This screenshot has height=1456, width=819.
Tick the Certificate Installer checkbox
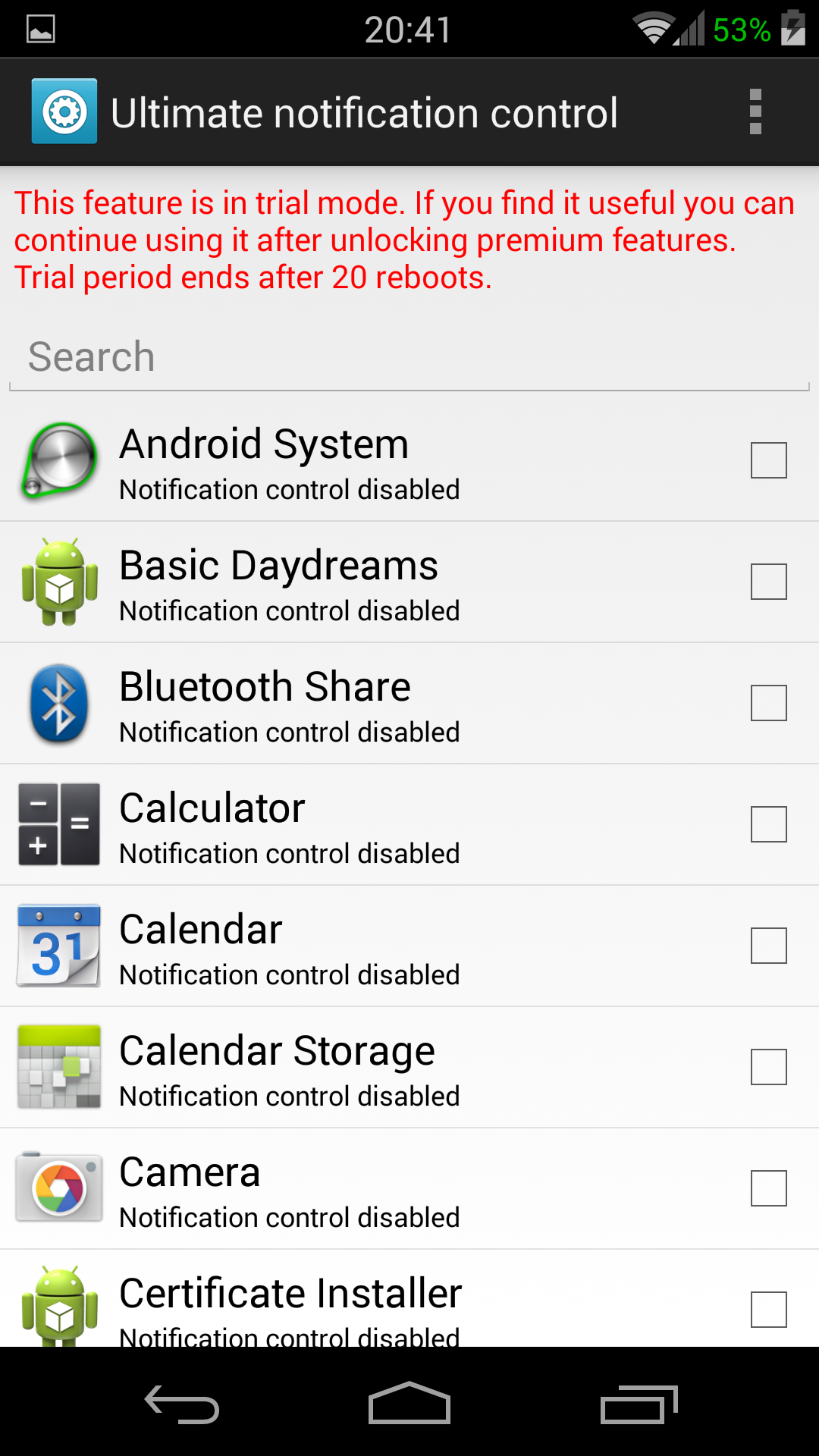point(768,1310)
